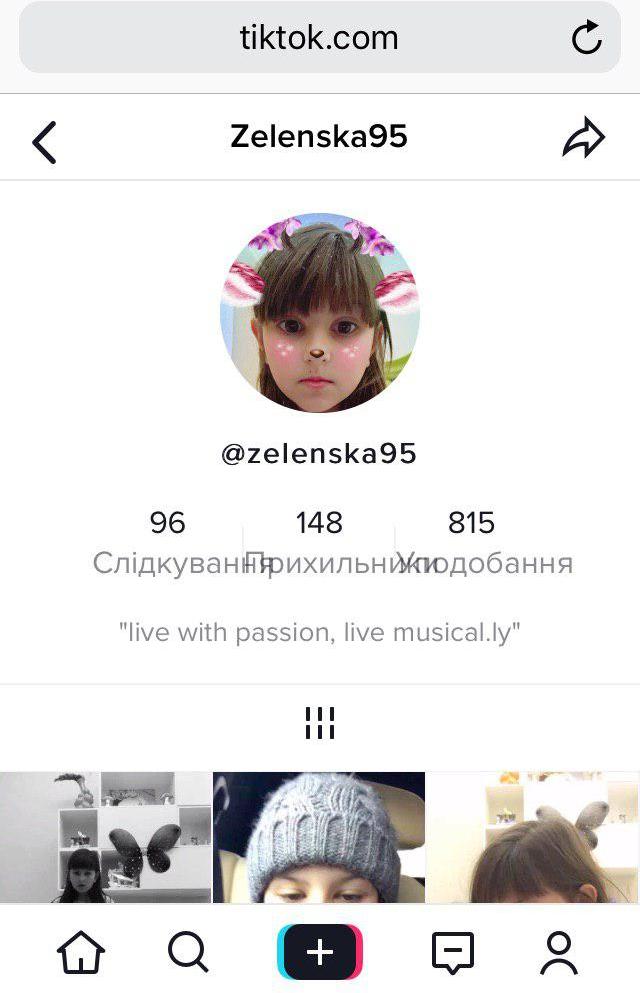The width and height of the screenshot is (640, 993).
Task: Switch to my profile tab
Action: 559,952
